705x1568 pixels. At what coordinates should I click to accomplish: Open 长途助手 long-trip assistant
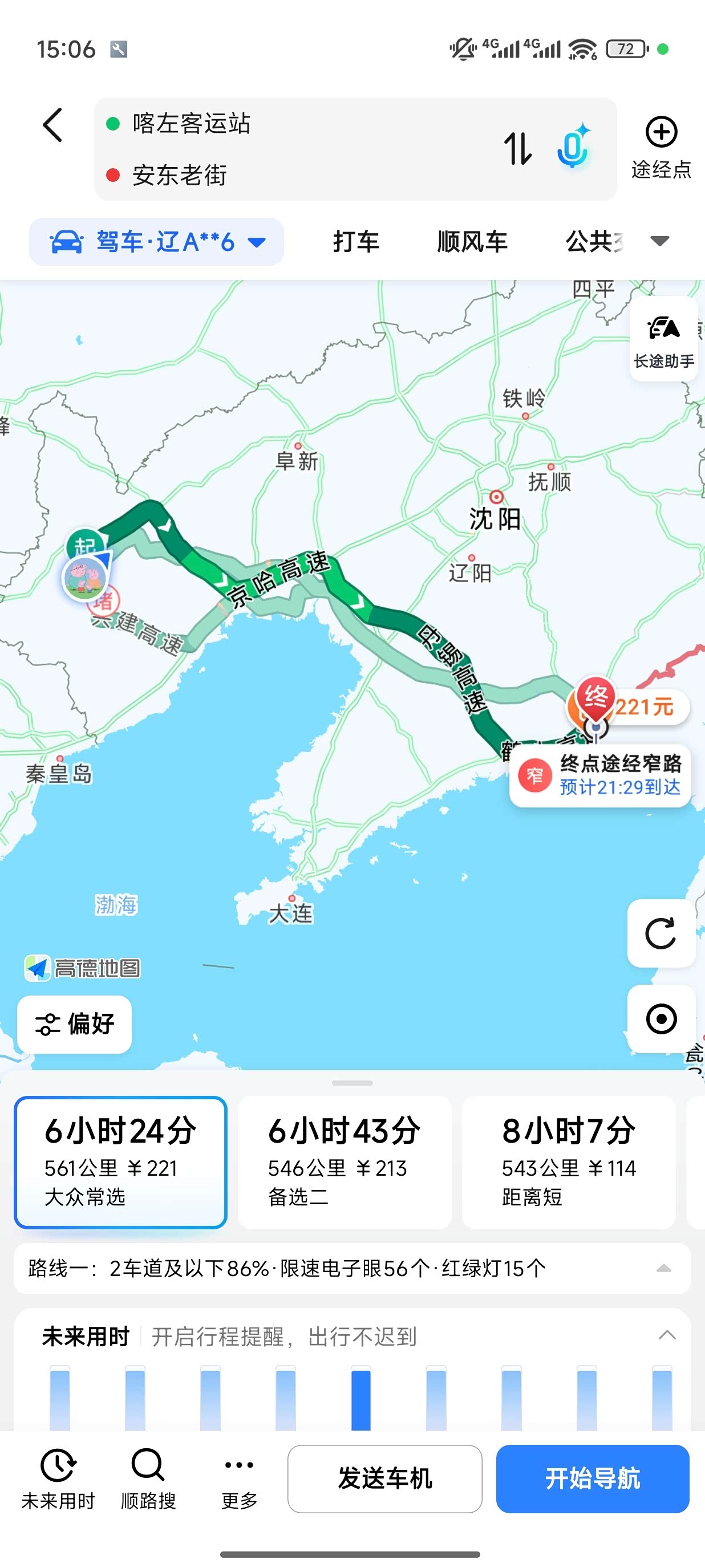click(x=663, y=340)
